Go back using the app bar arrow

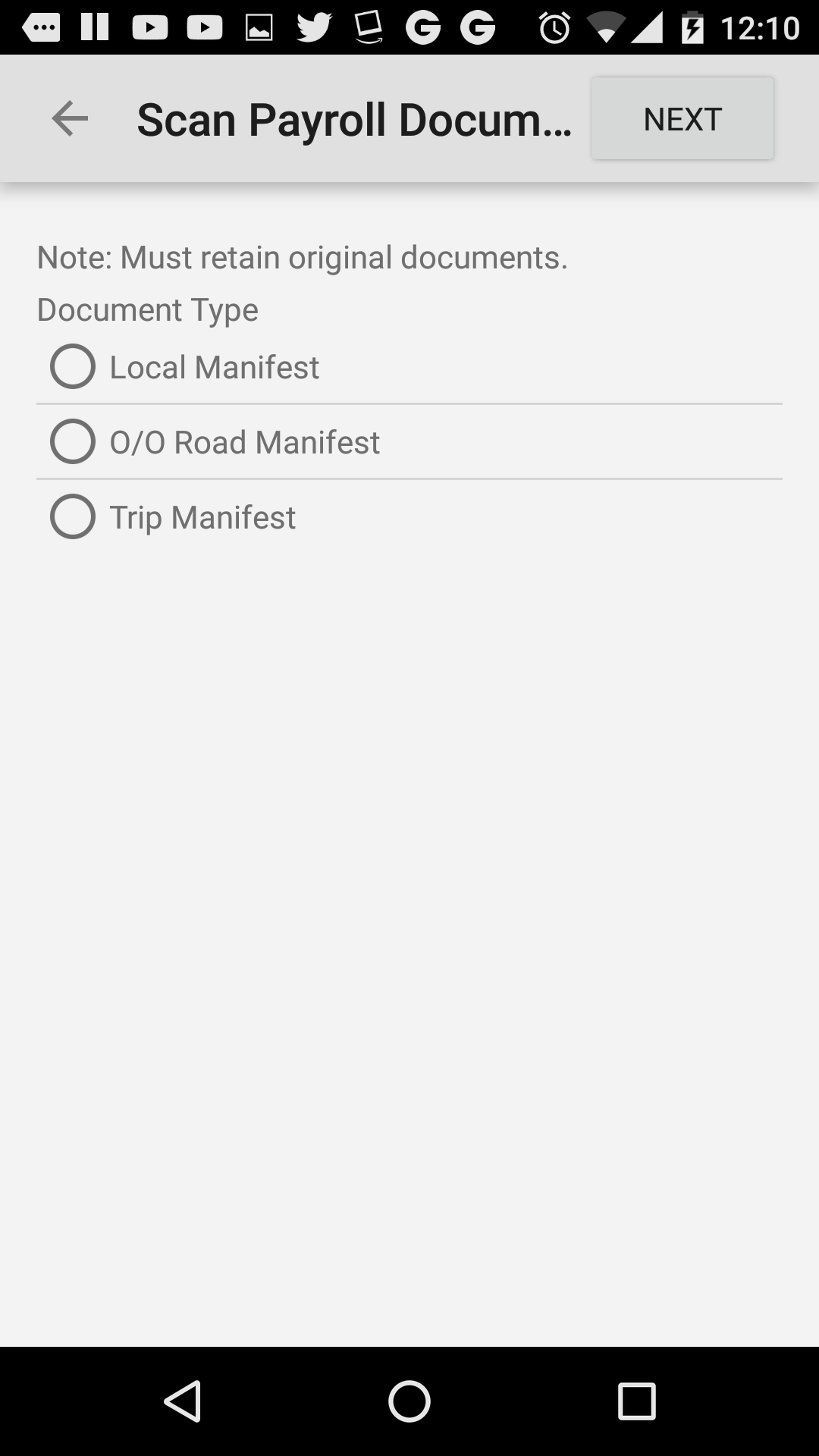(x=70, y=119)
